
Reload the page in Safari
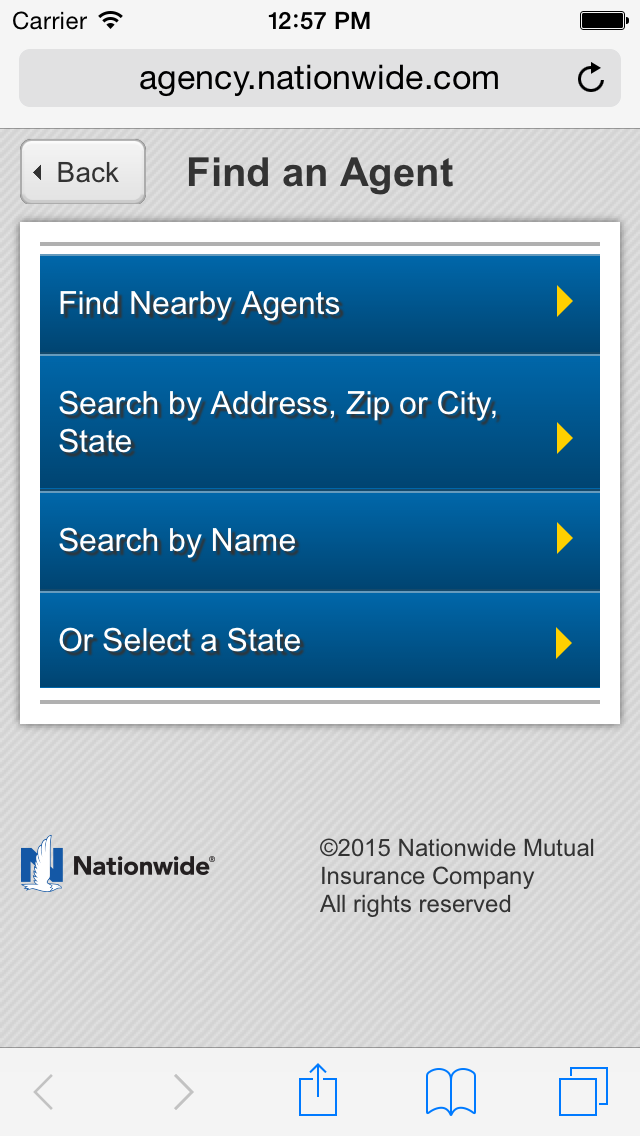click(591, 78)
